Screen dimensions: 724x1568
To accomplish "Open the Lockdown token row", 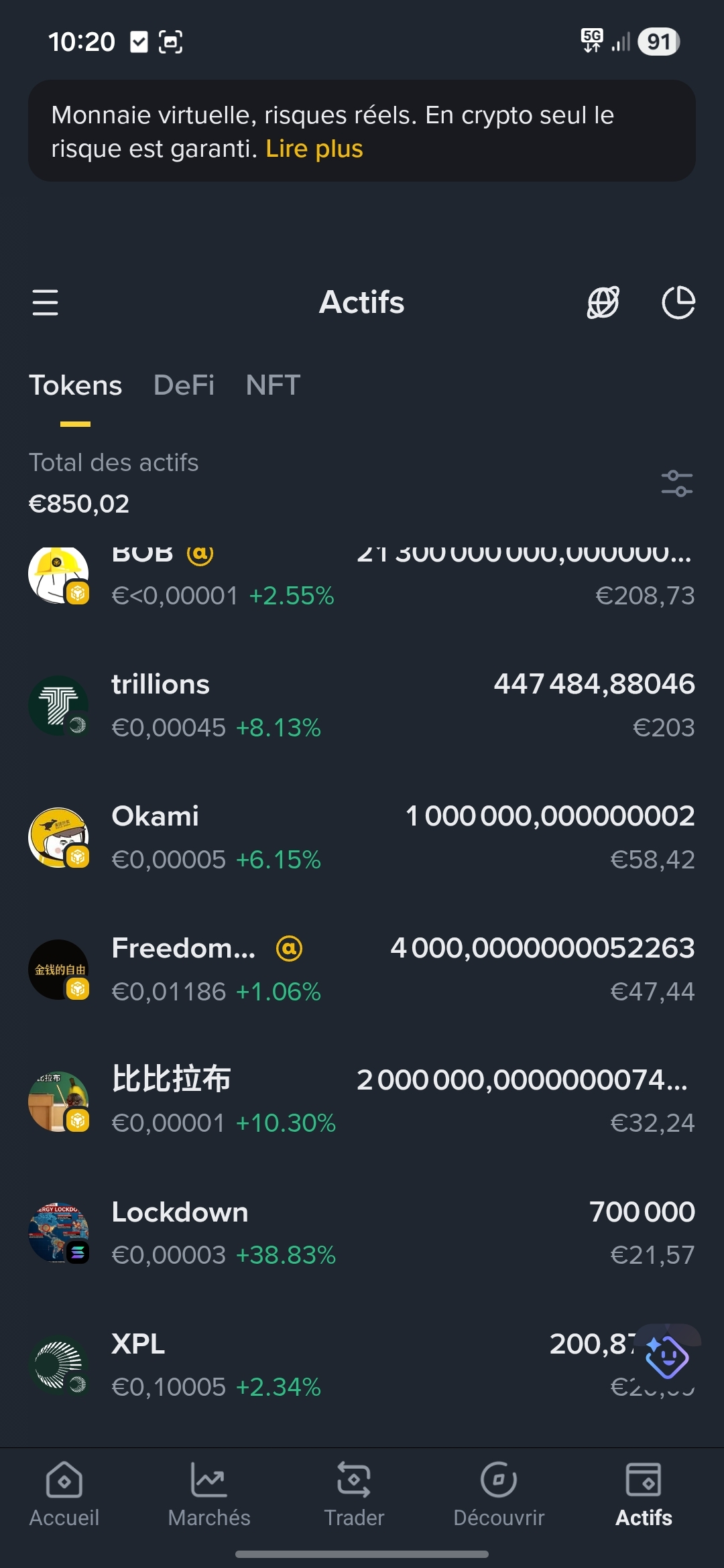I will click(x=362, y=1233).
